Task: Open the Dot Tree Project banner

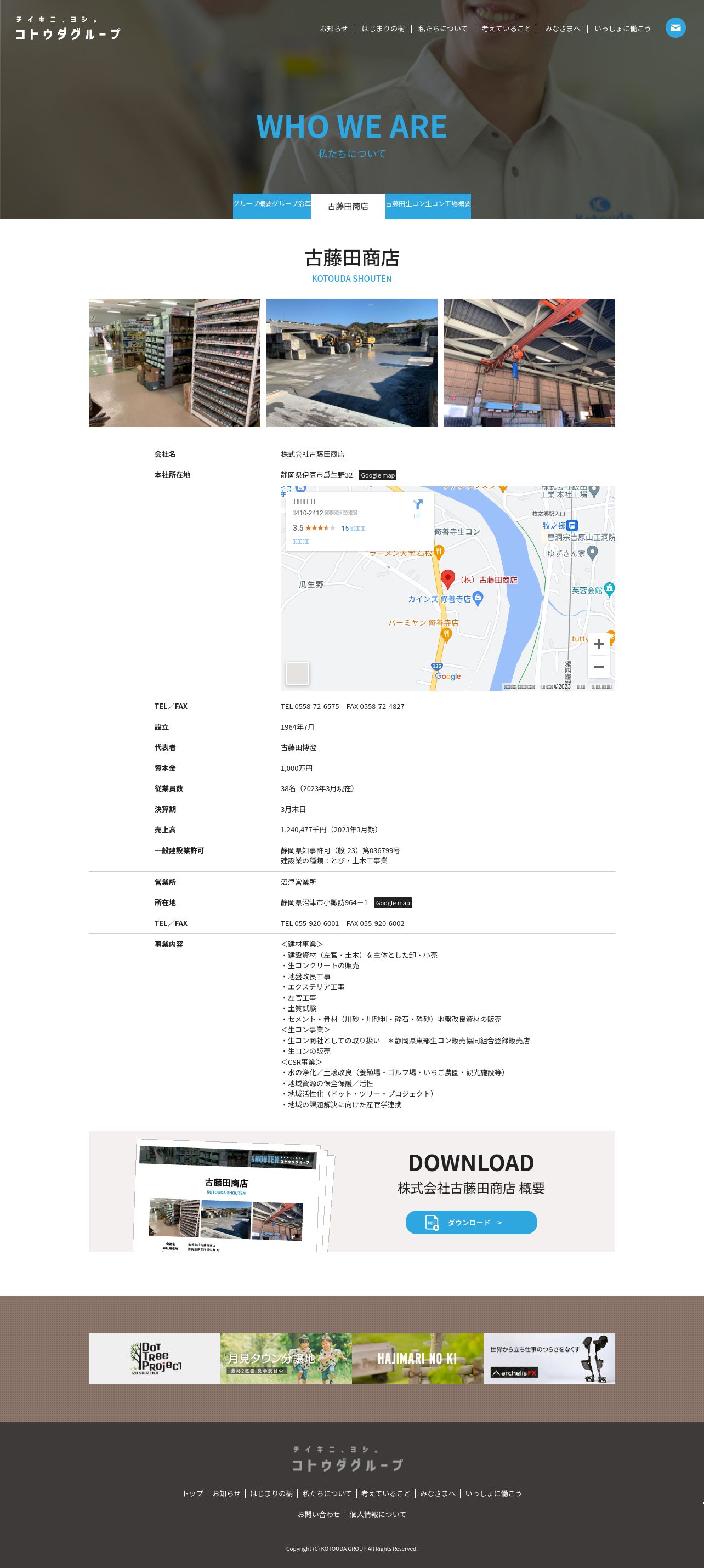Action: tap(155, 1359)
